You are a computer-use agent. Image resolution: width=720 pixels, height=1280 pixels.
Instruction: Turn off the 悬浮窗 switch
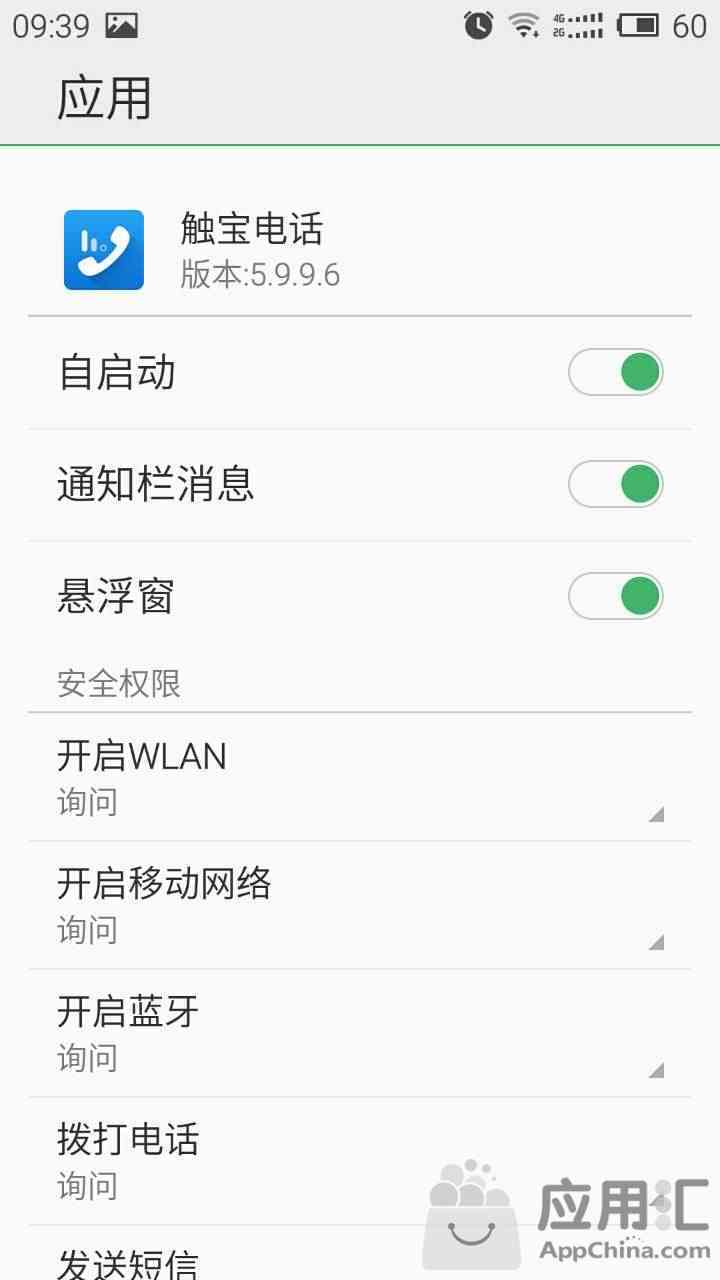(616, 597)
